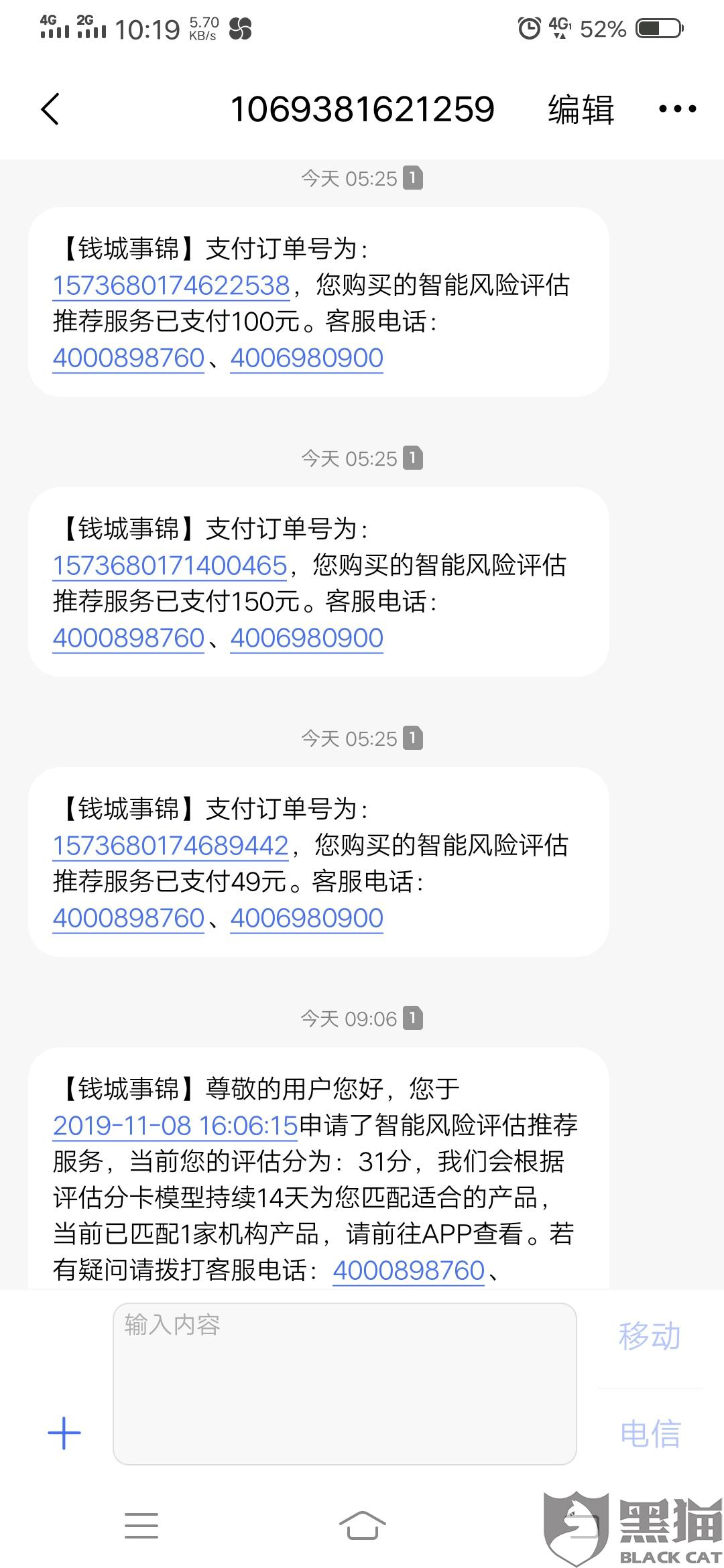Call 4006980900 in the 49元 message
The height and width of the screenshot is (1568, 724).
306,918
